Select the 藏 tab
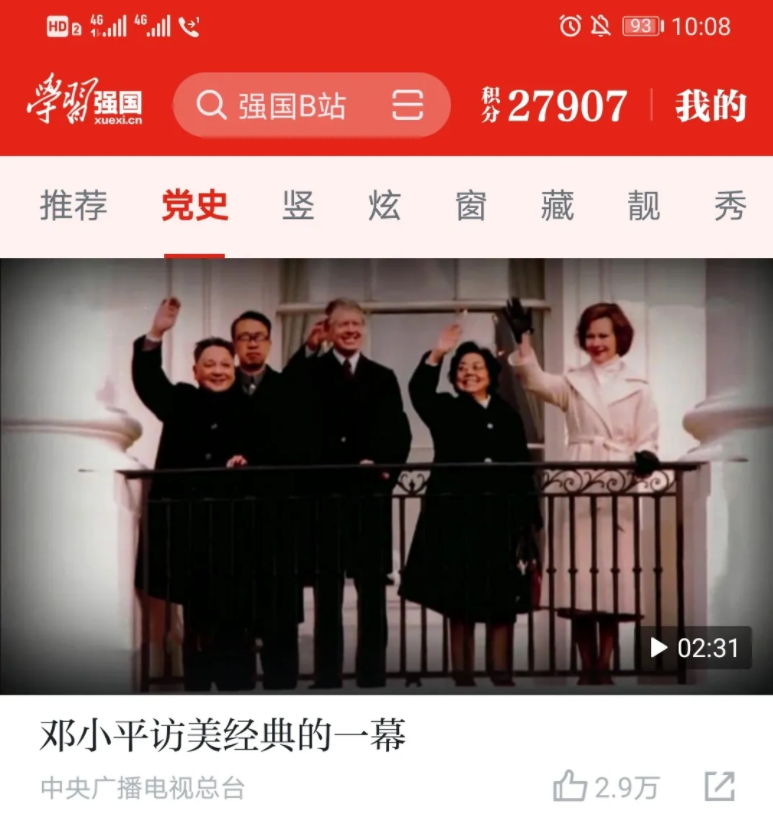Image resolution: width=773 pixels, height=839 pixels. coord(557,206)
